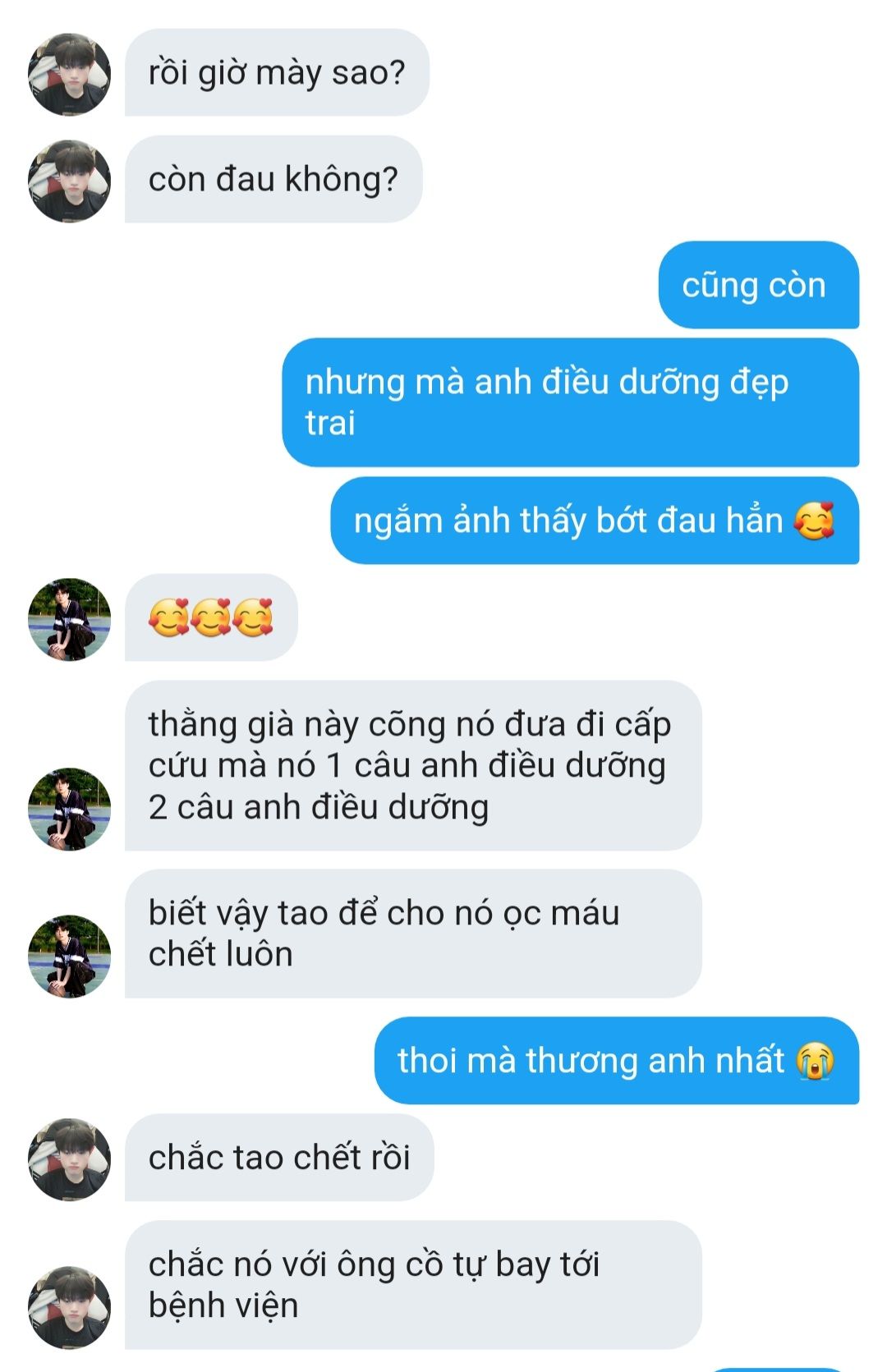Select the "cũng còn" sent message bubble
The image size is (887, 1372).
tap(757, 285)
